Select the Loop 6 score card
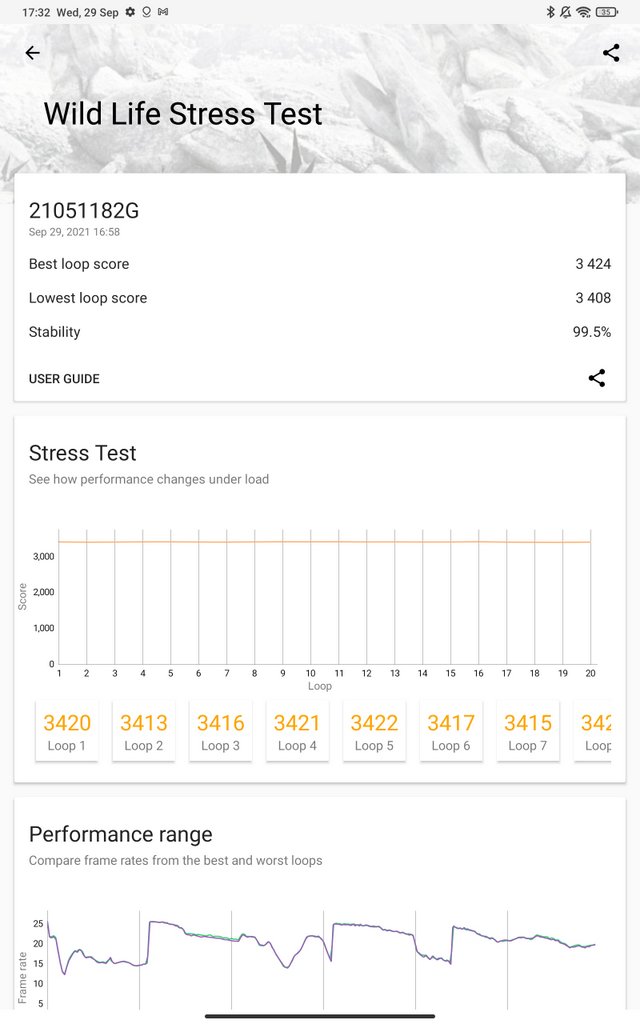Screen dimensions: 640x1024 [x=451, y=732]
